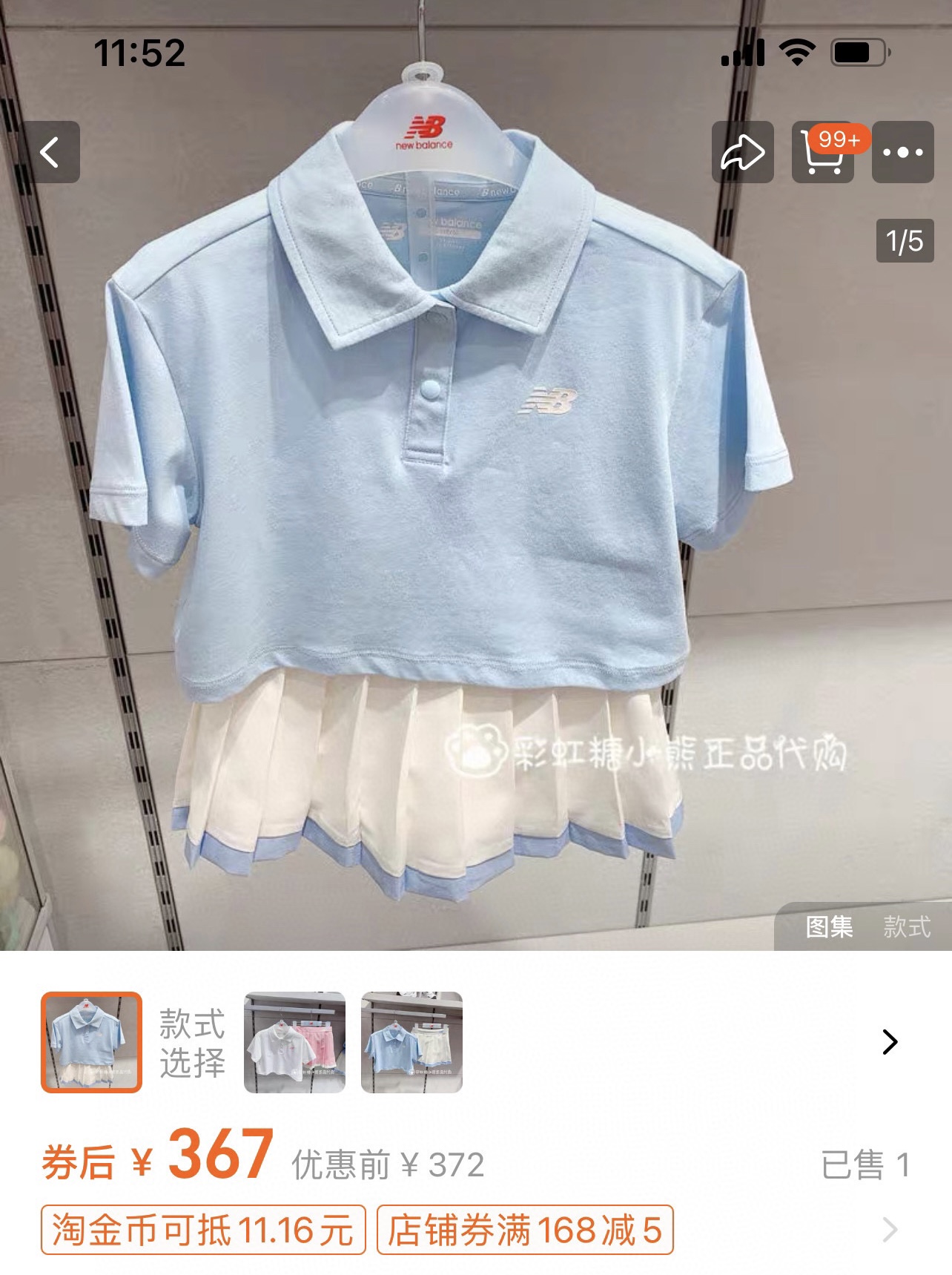The image size is (952, 1275).
Task: Choose the blue top with white skirt style
Action: (x=411, y=1042)
